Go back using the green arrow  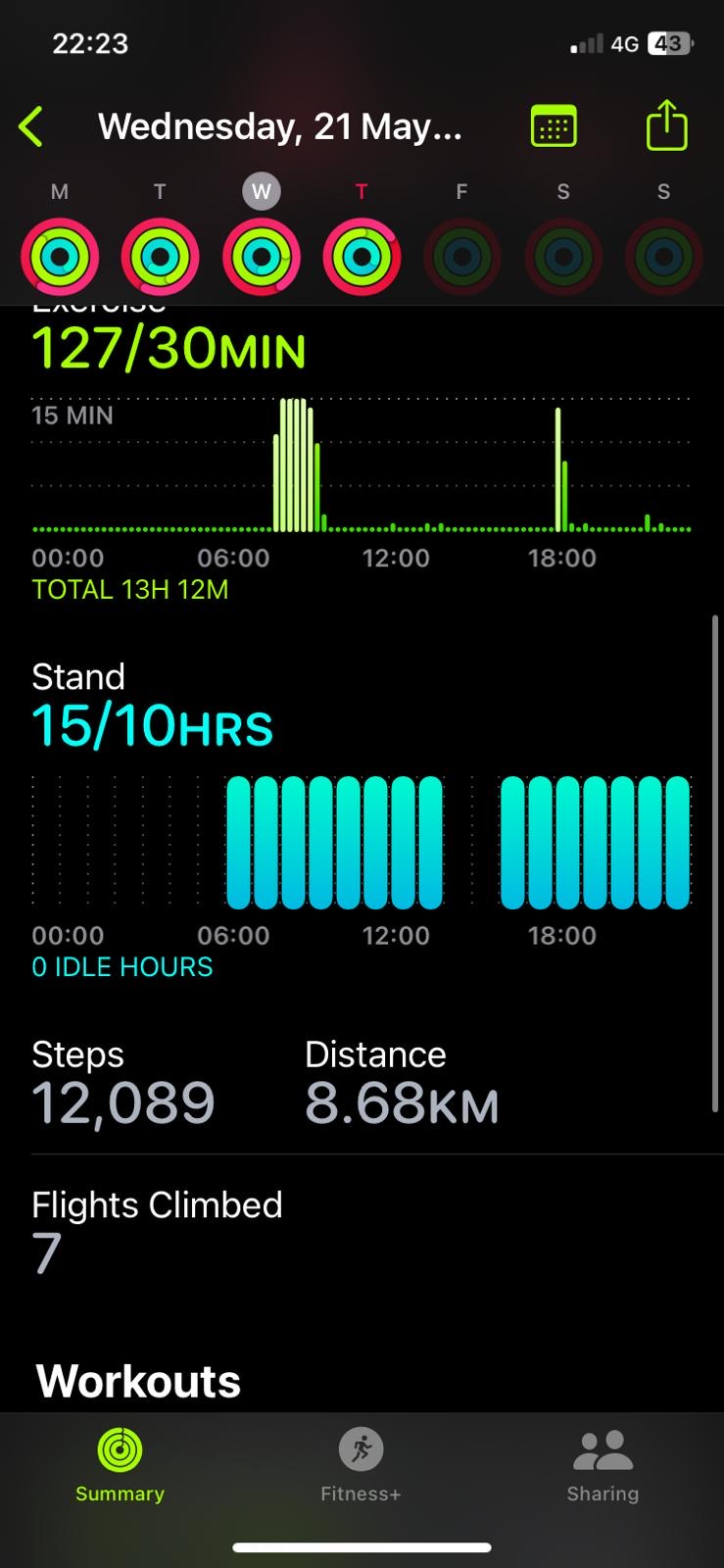click(31, 127)
